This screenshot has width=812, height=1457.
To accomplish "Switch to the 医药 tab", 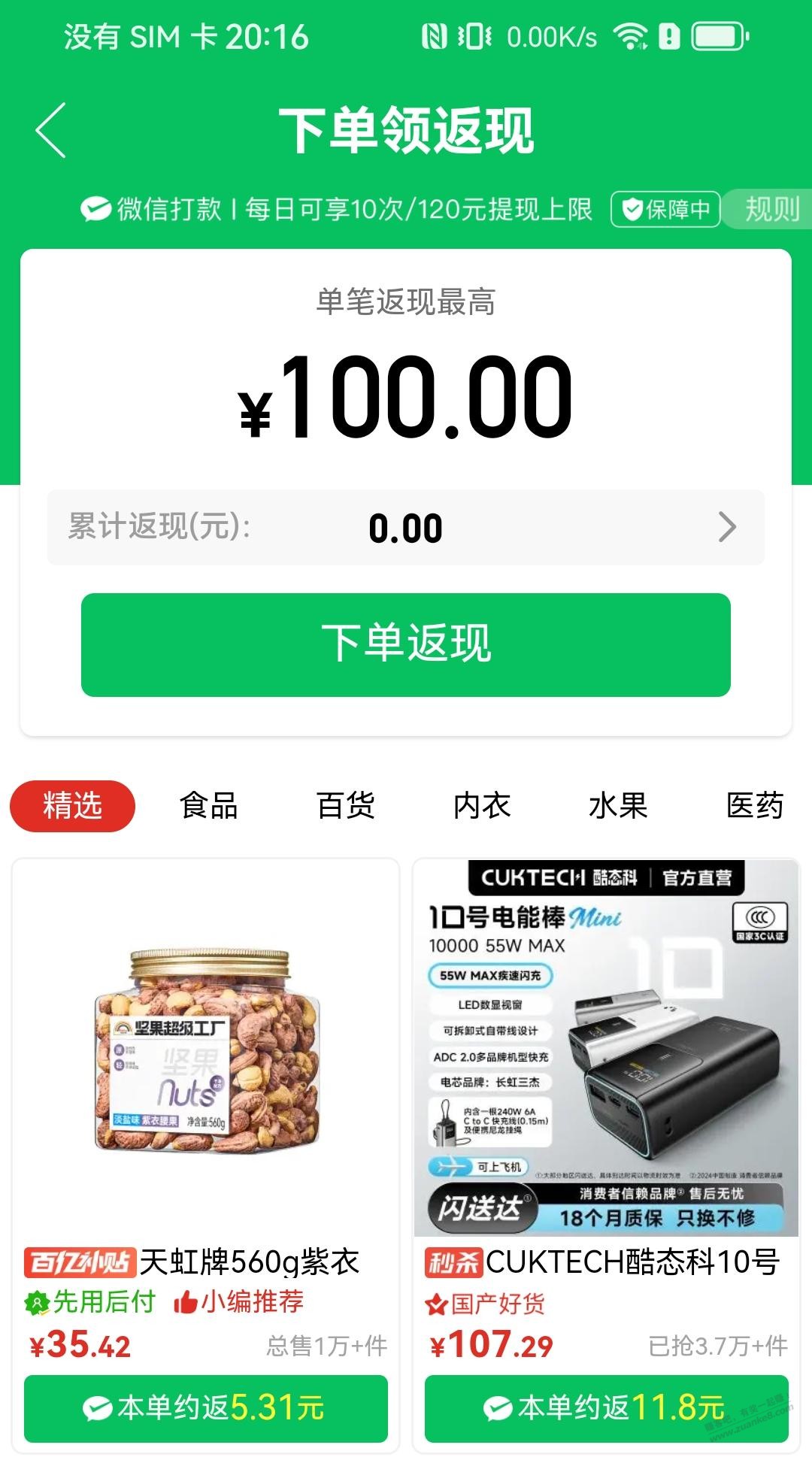I will pos(755,806).
